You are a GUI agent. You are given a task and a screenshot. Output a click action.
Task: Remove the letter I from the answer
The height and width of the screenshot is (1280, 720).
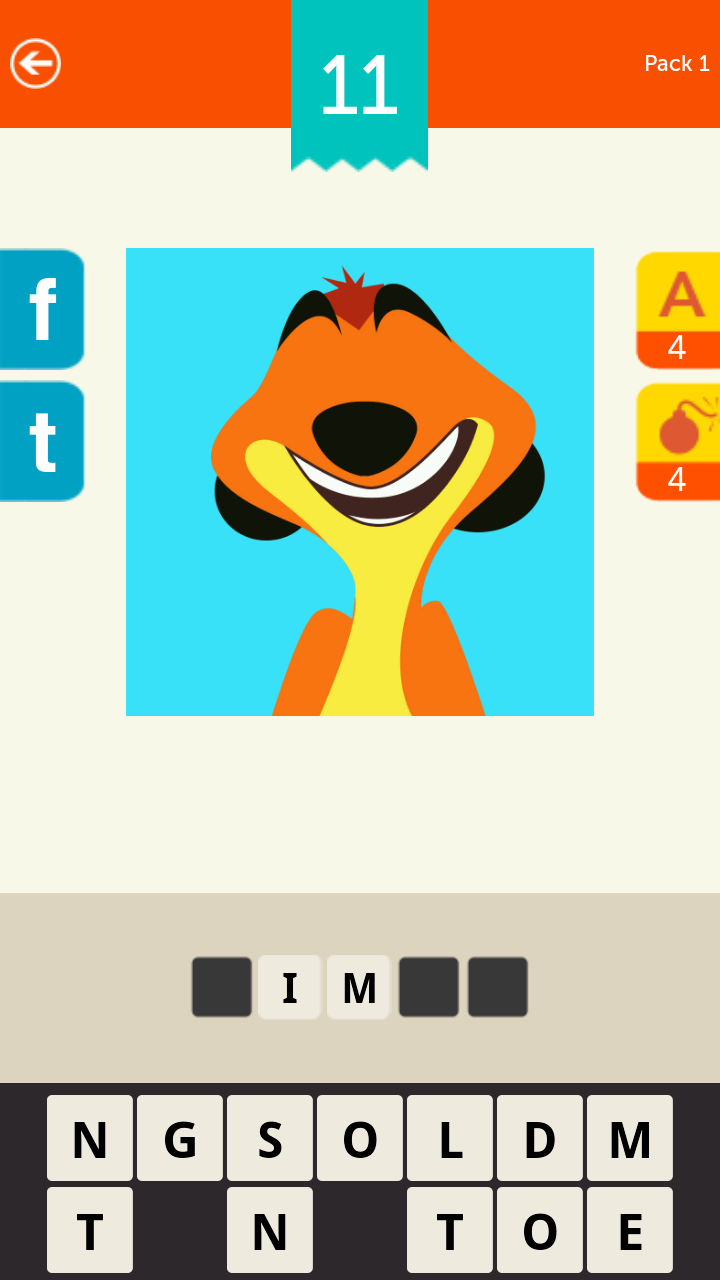290,987
